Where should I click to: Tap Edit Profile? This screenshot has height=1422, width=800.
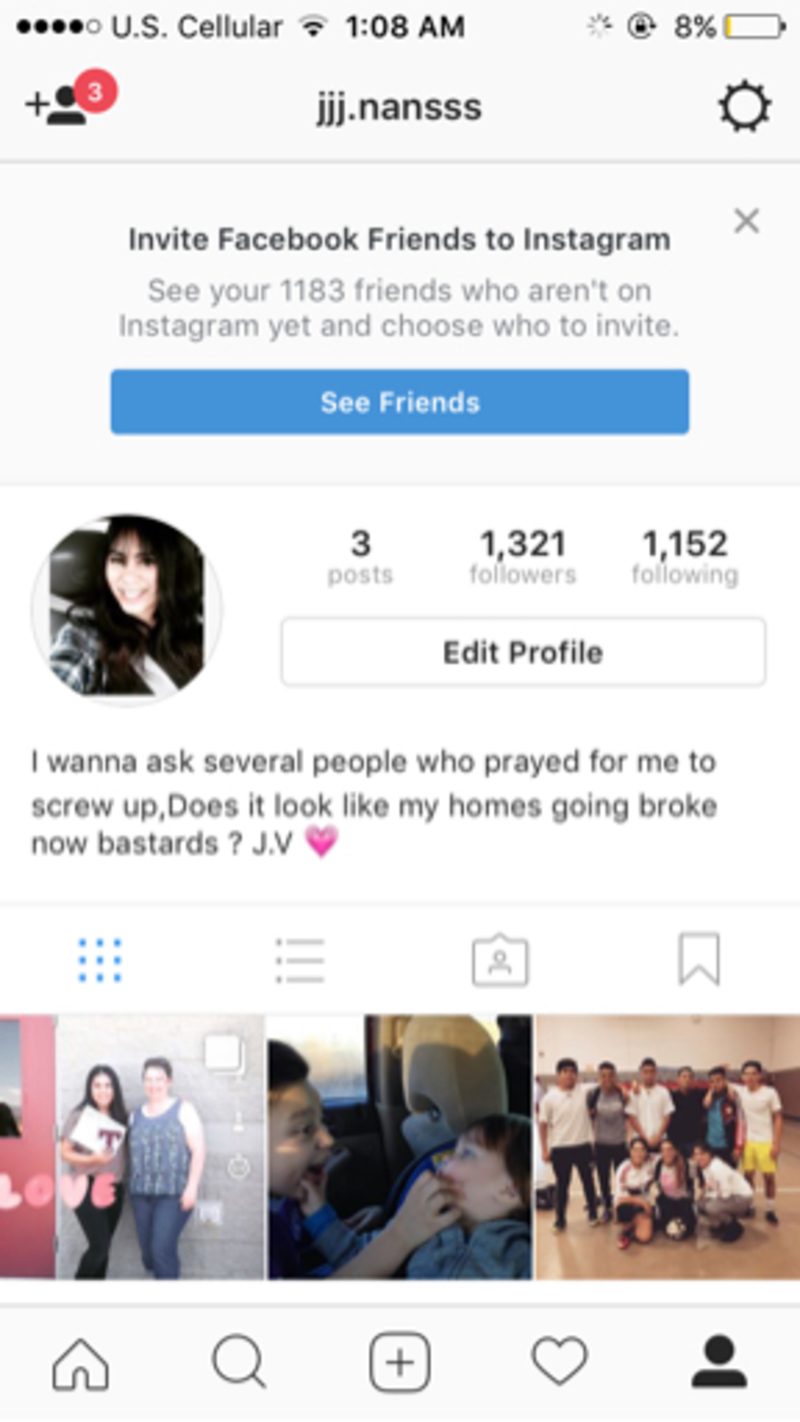click(522, 652)
